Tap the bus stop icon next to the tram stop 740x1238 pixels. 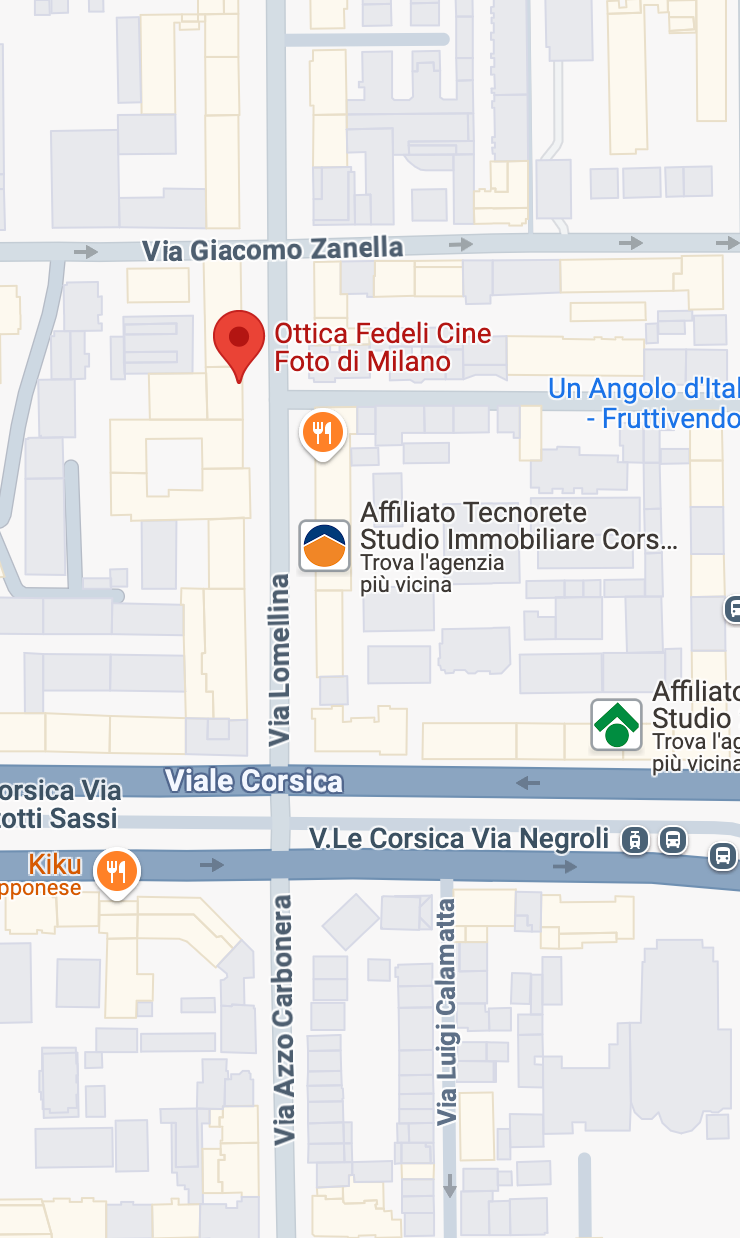coord(673,840)
